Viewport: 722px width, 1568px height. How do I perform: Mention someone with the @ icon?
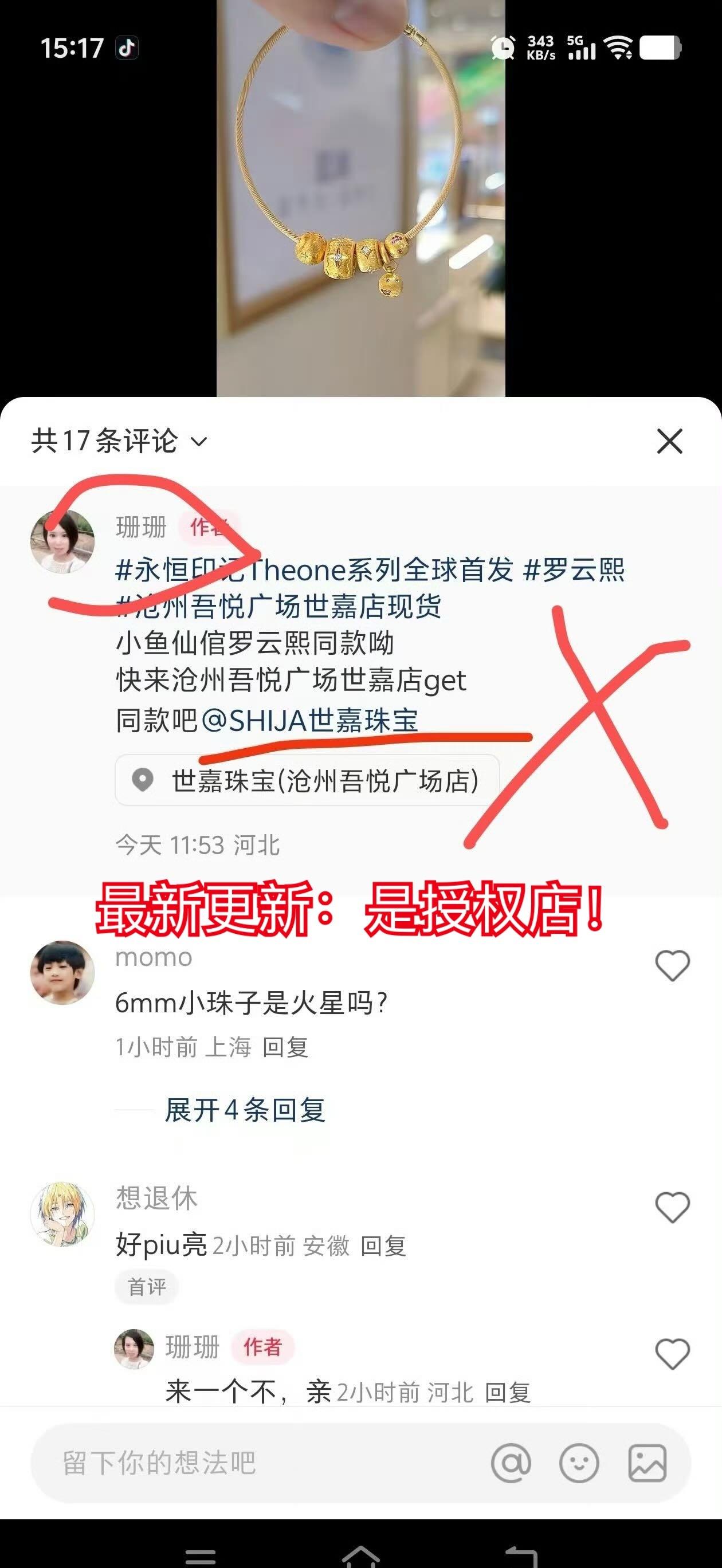pyautogui.click(x=511, y=1463)
